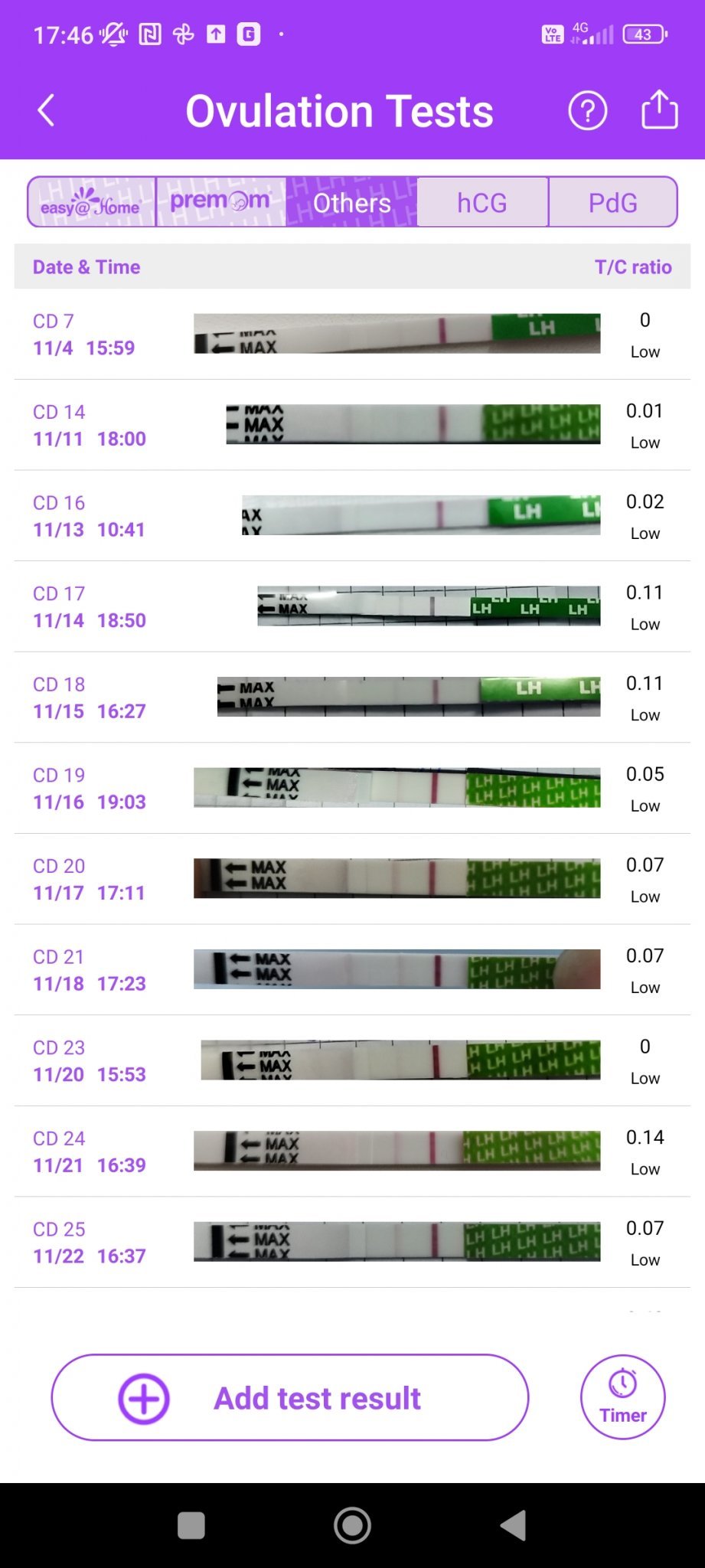Open the CD 14 test from 11/11

(x=352, y=425)
